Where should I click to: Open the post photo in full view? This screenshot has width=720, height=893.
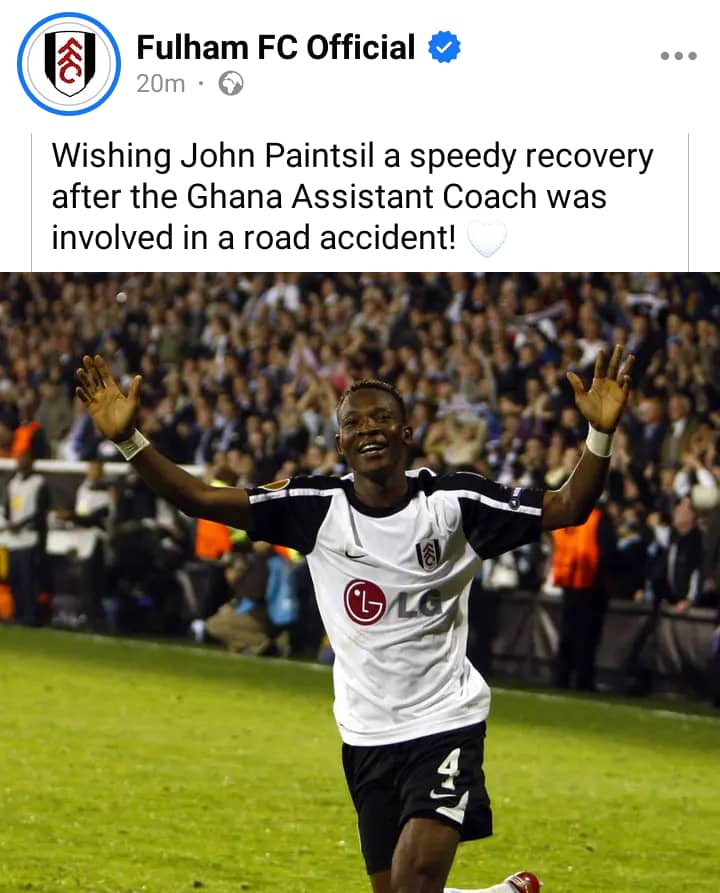(360, 582)
